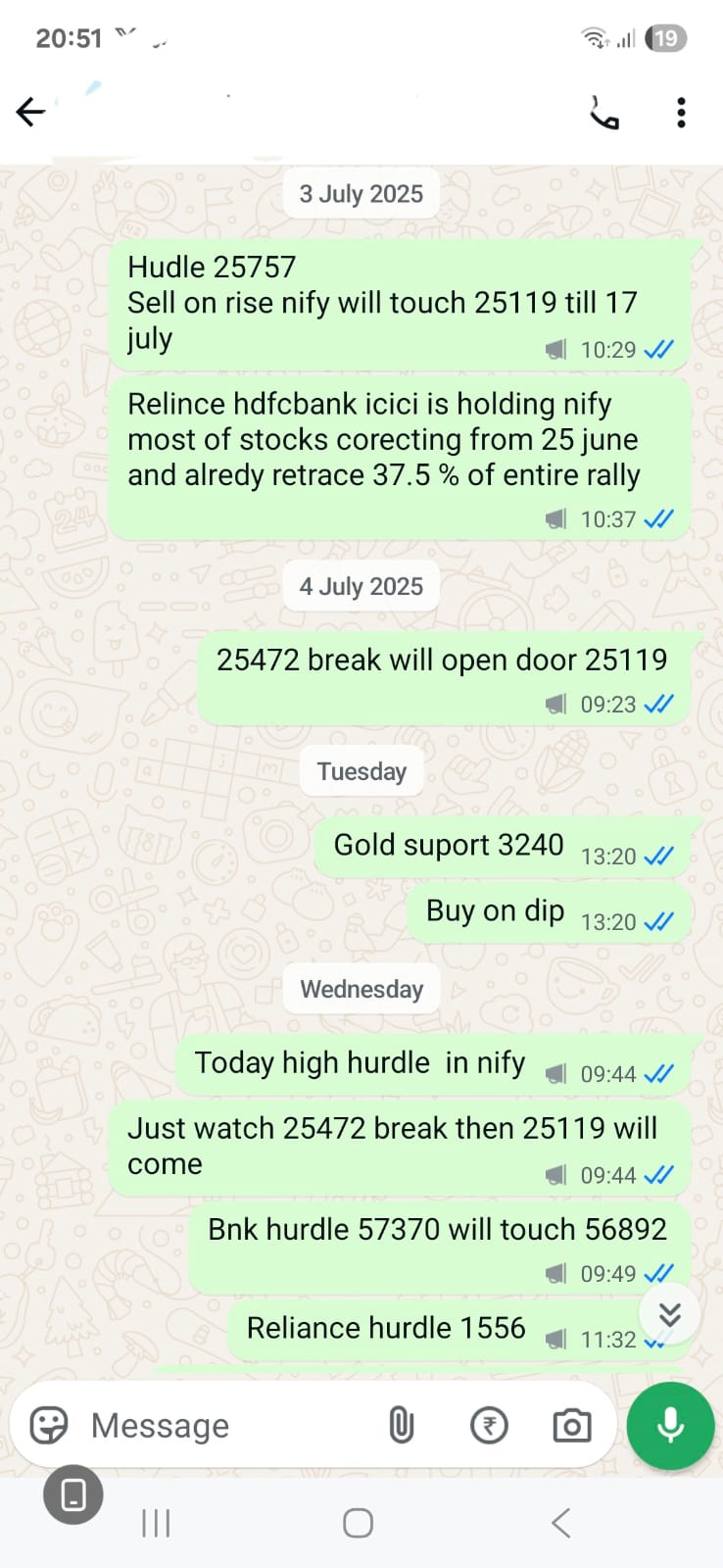Screen dimensions: 723x1568
Task: Start a voice call
Action: (603, 114)
